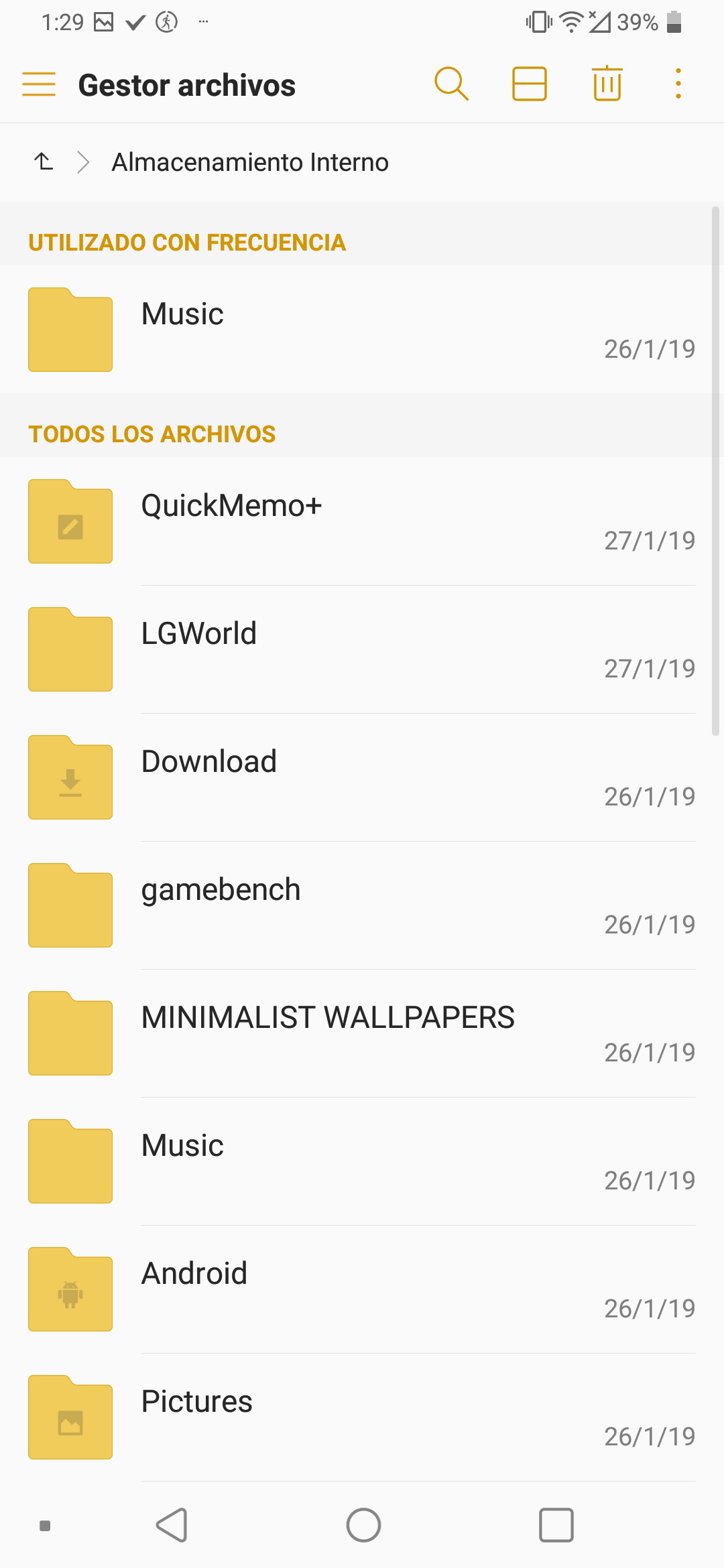The width and height of the screenshot is (724, 1568).
Task: Open the hamburger drawer menu
Action: click(39, 84)
